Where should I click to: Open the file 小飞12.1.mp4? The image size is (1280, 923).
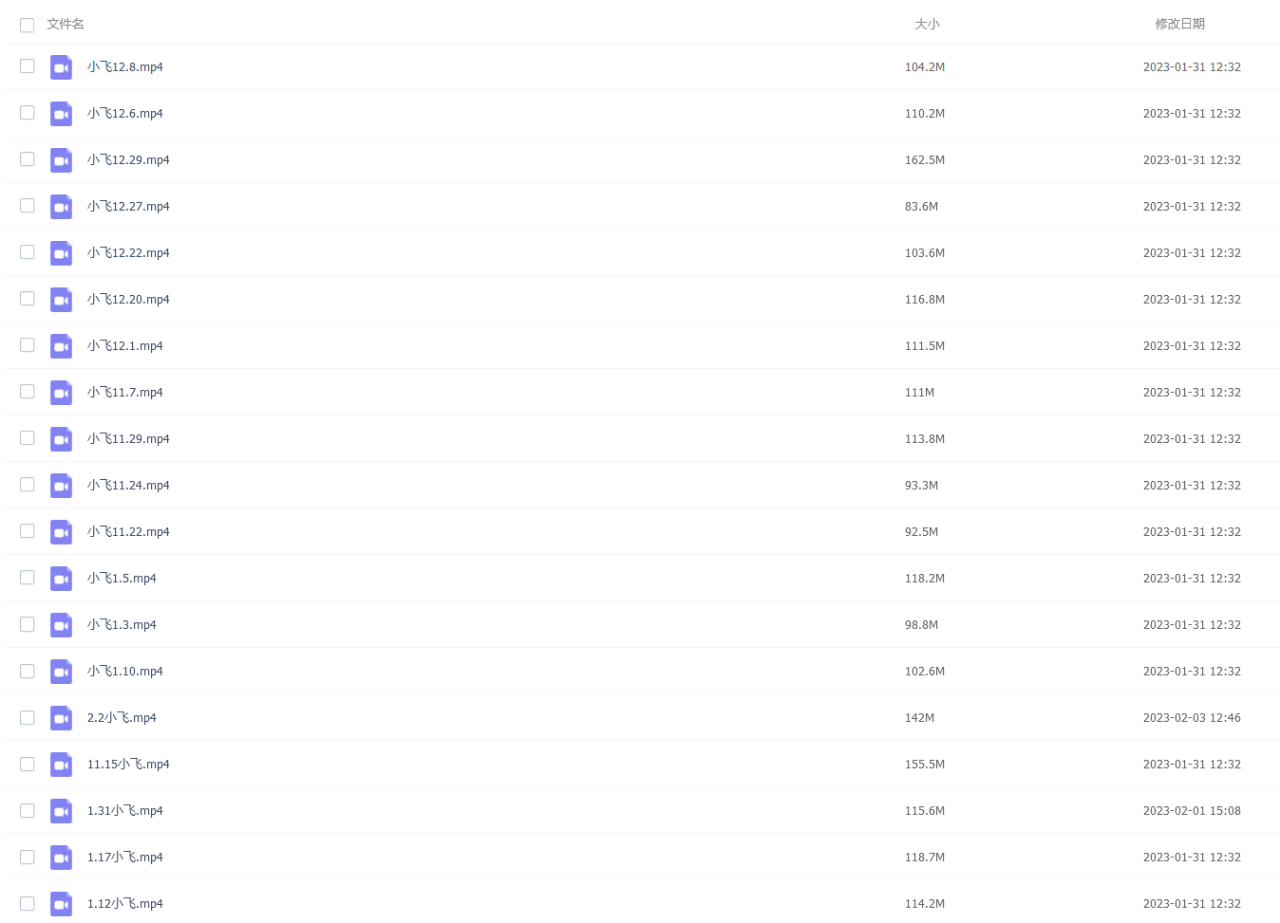click(x=125, y=346)
